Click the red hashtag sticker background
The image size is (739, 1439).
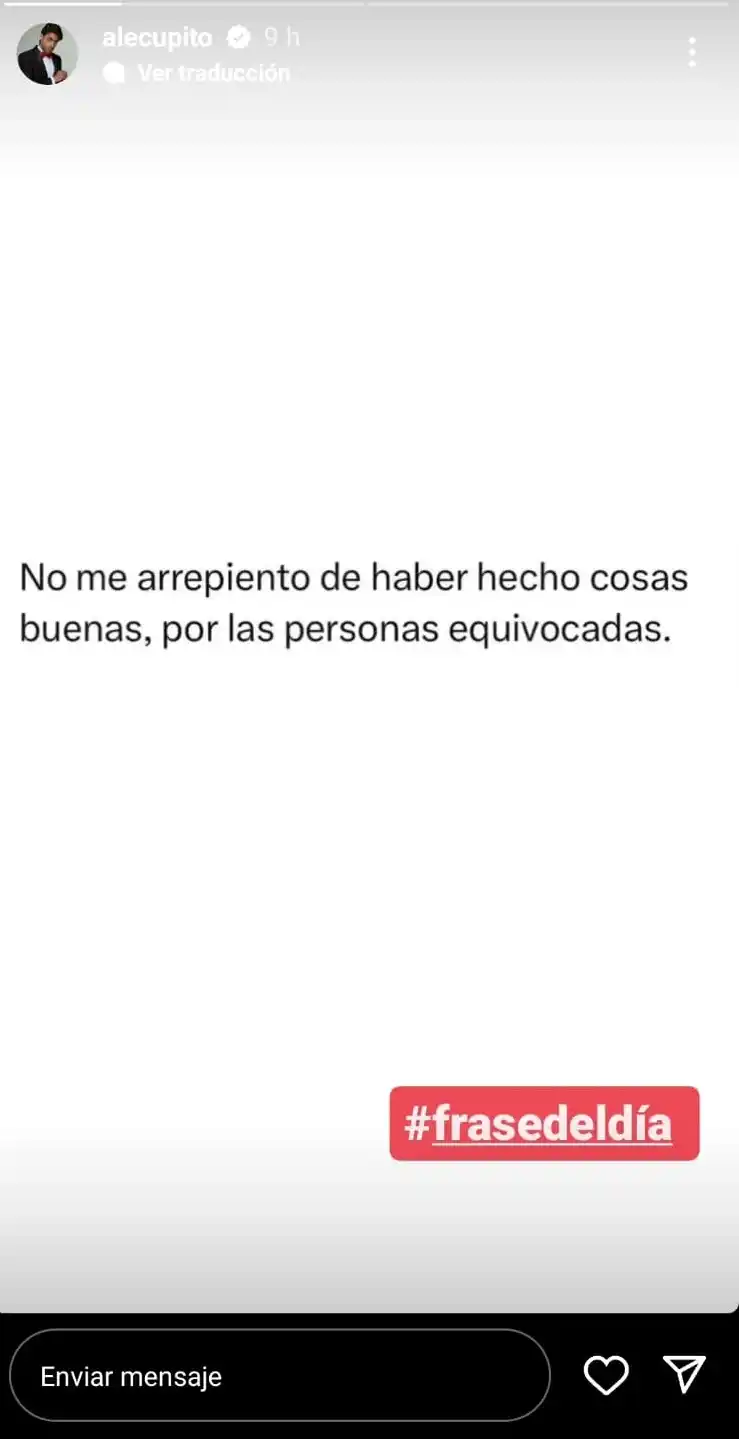[x=544, y=1122]
